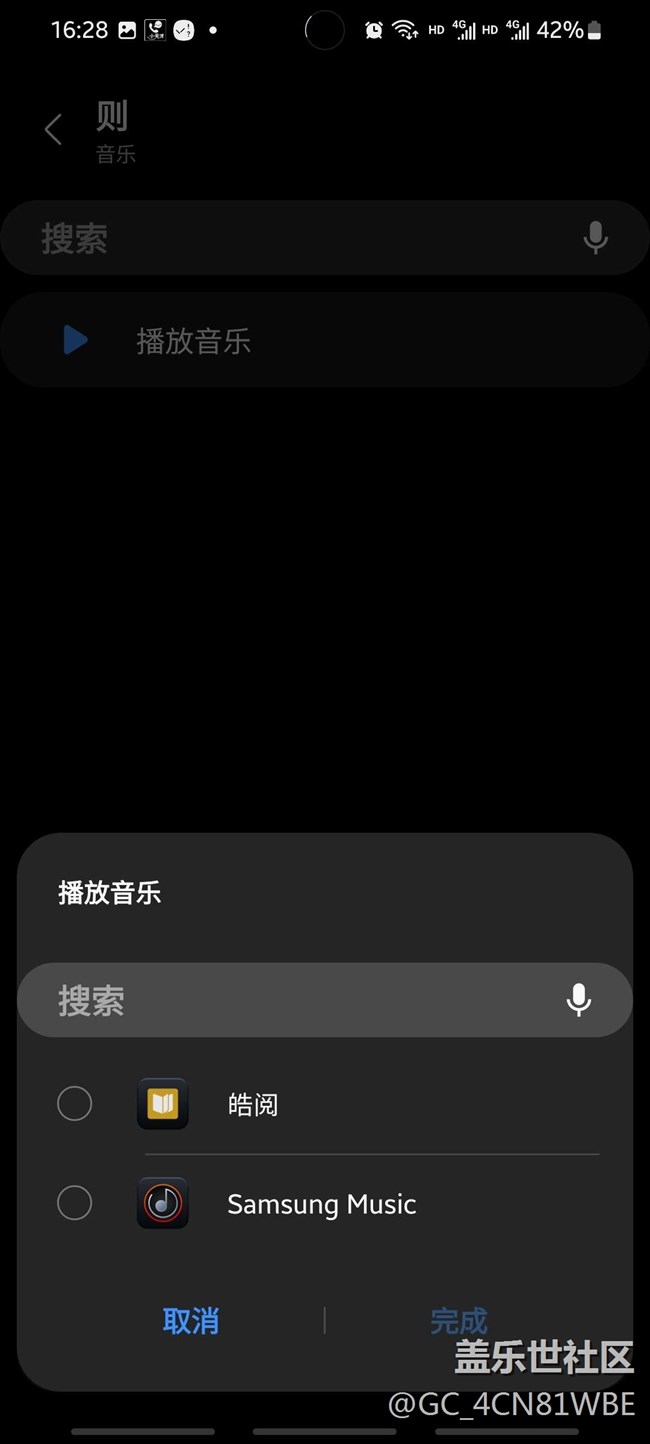650x1444 pixels.
Task: Start voice search in the dialog
Action: pyautogui.click(x=578, y=1000)
